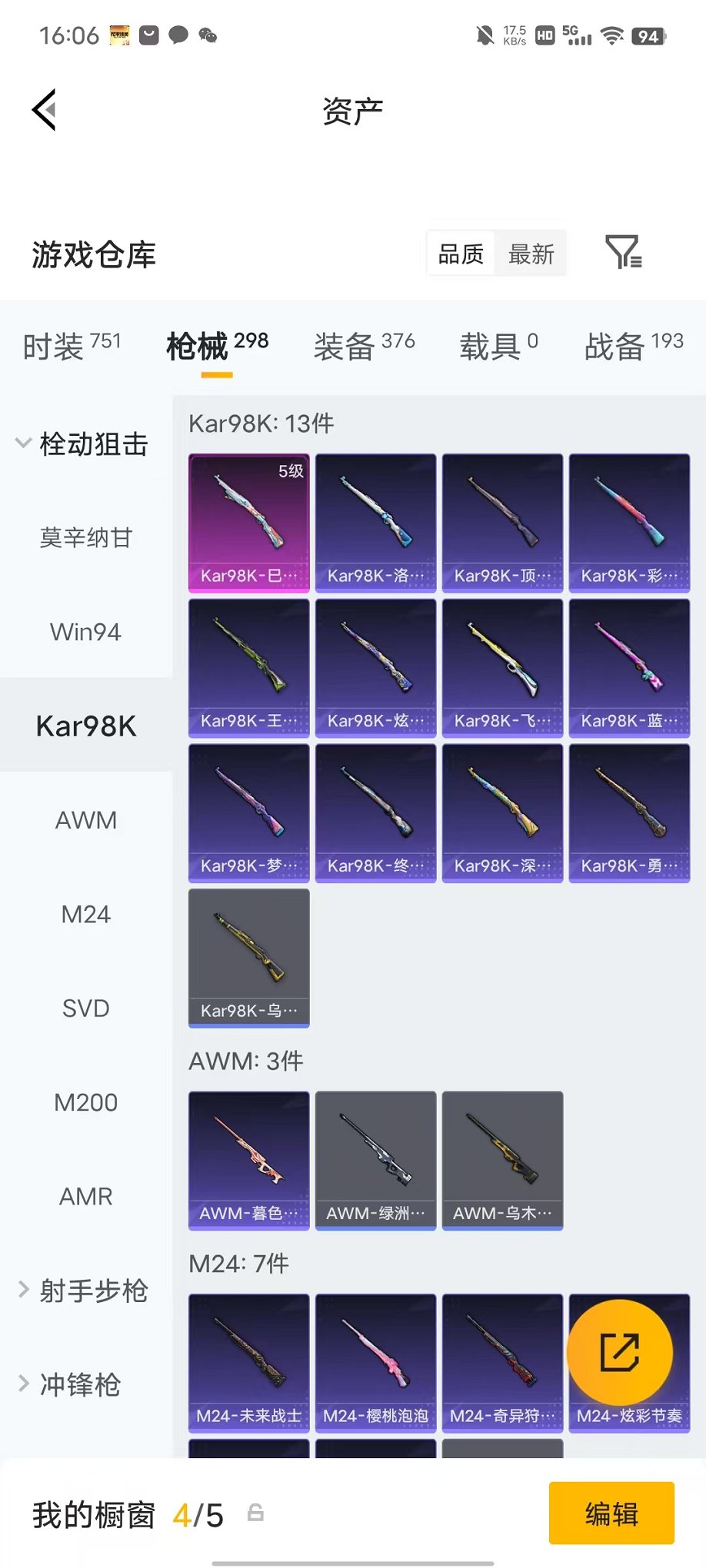Image resolution: width=706 pixels, height=1568 pixels.
Task: Switch to the 时装 tab
Action: click(72, 346)
